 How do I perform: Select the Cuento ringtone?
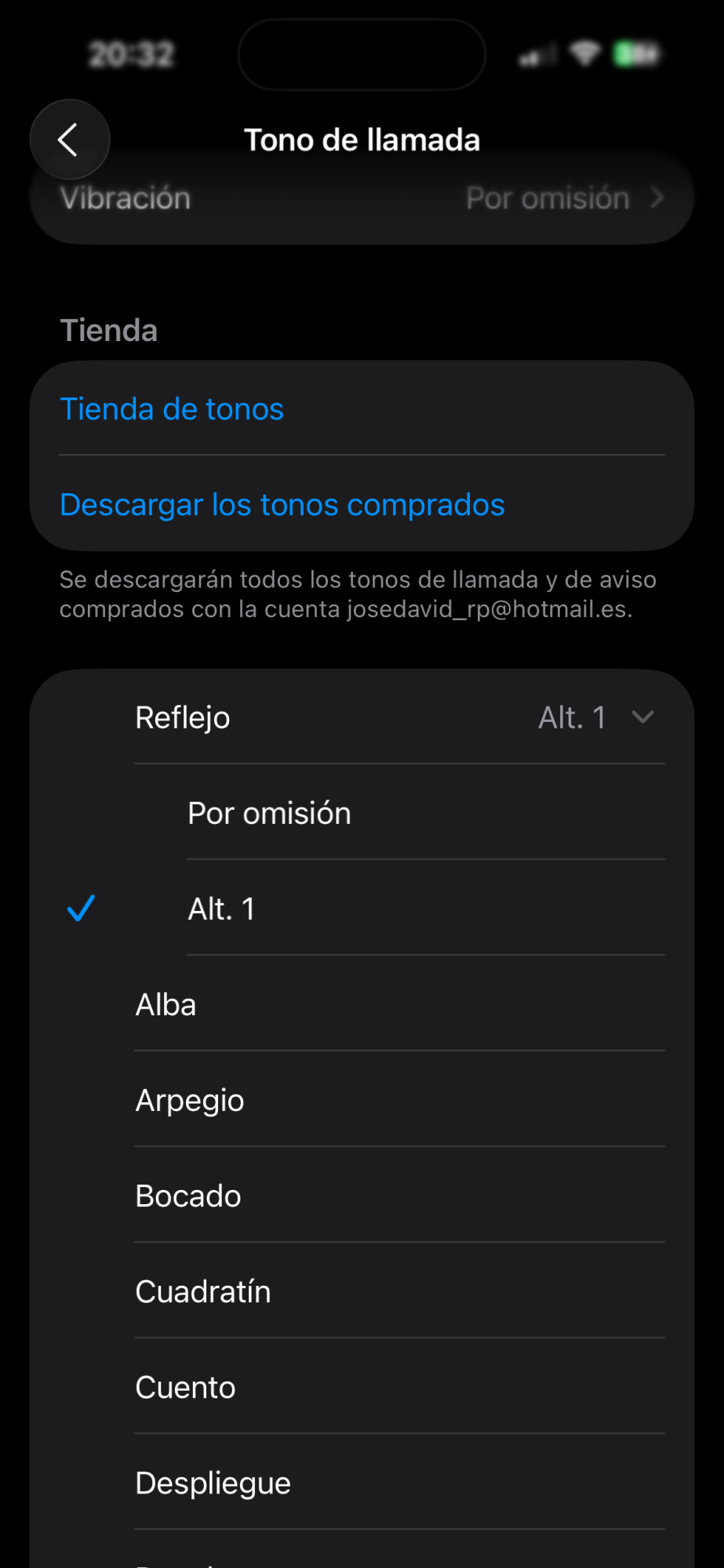click(x=185, y=1387)
